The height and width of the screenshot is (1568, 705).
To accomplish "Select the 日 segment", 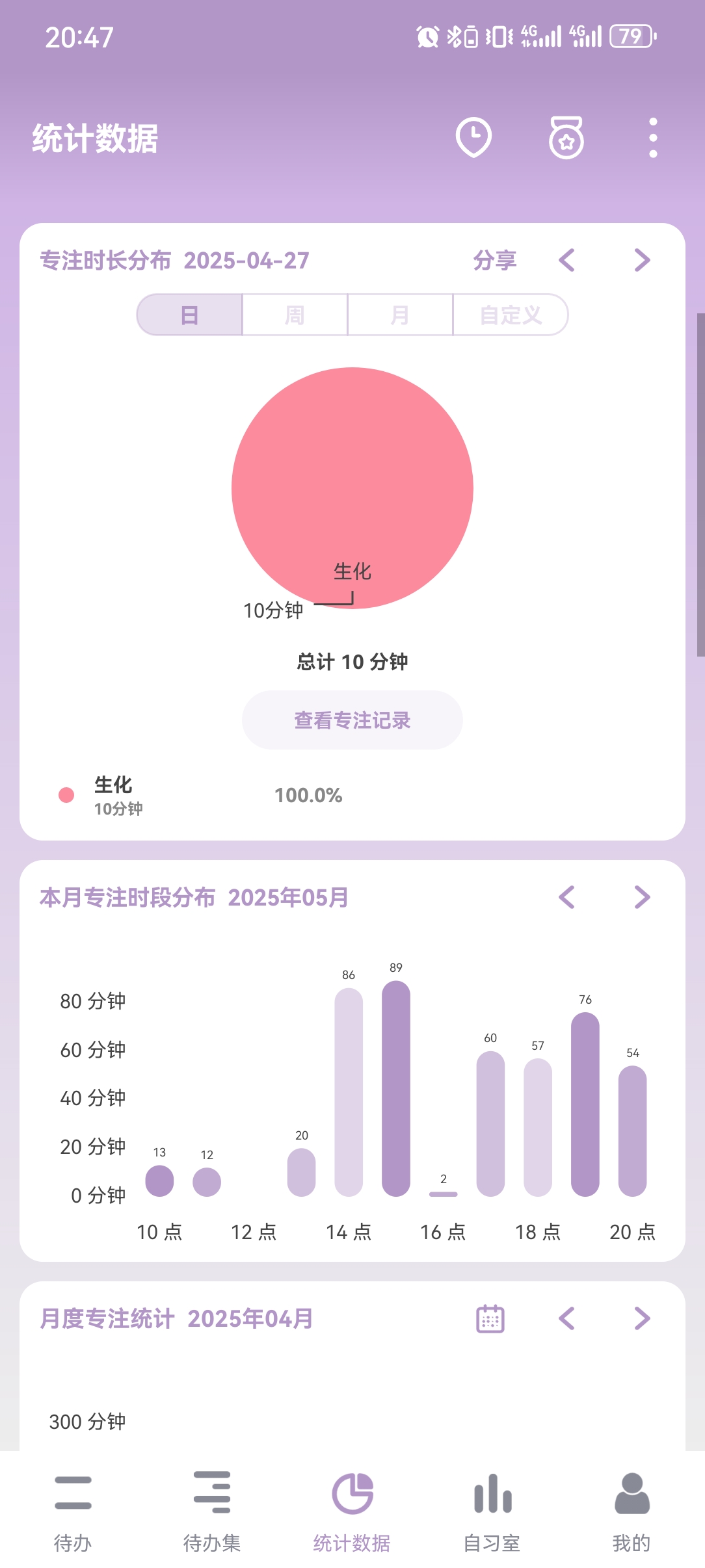I will point(190,315).
